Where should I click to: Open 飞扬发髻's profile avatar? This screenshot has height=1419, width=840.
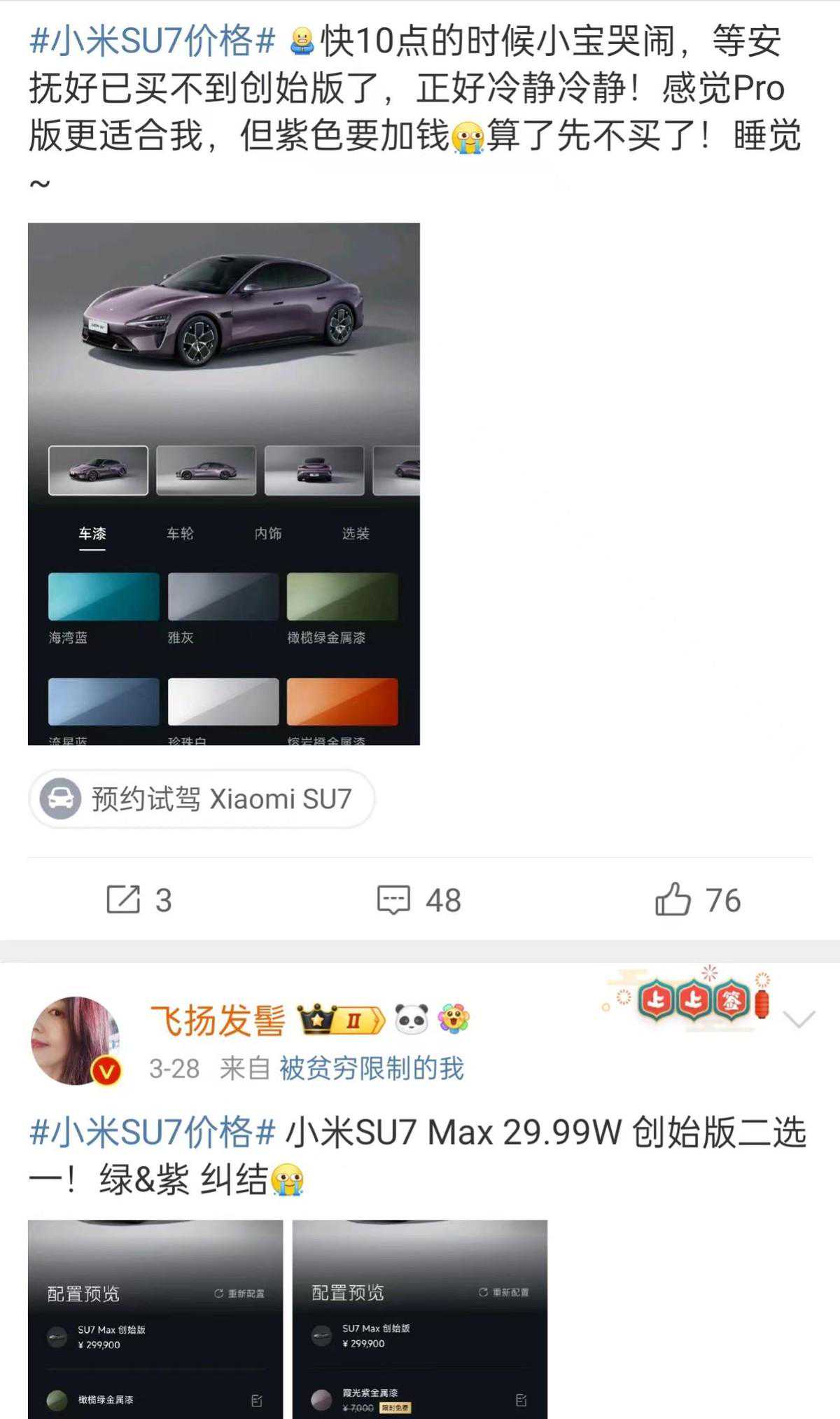click(x=76, y=1041)
